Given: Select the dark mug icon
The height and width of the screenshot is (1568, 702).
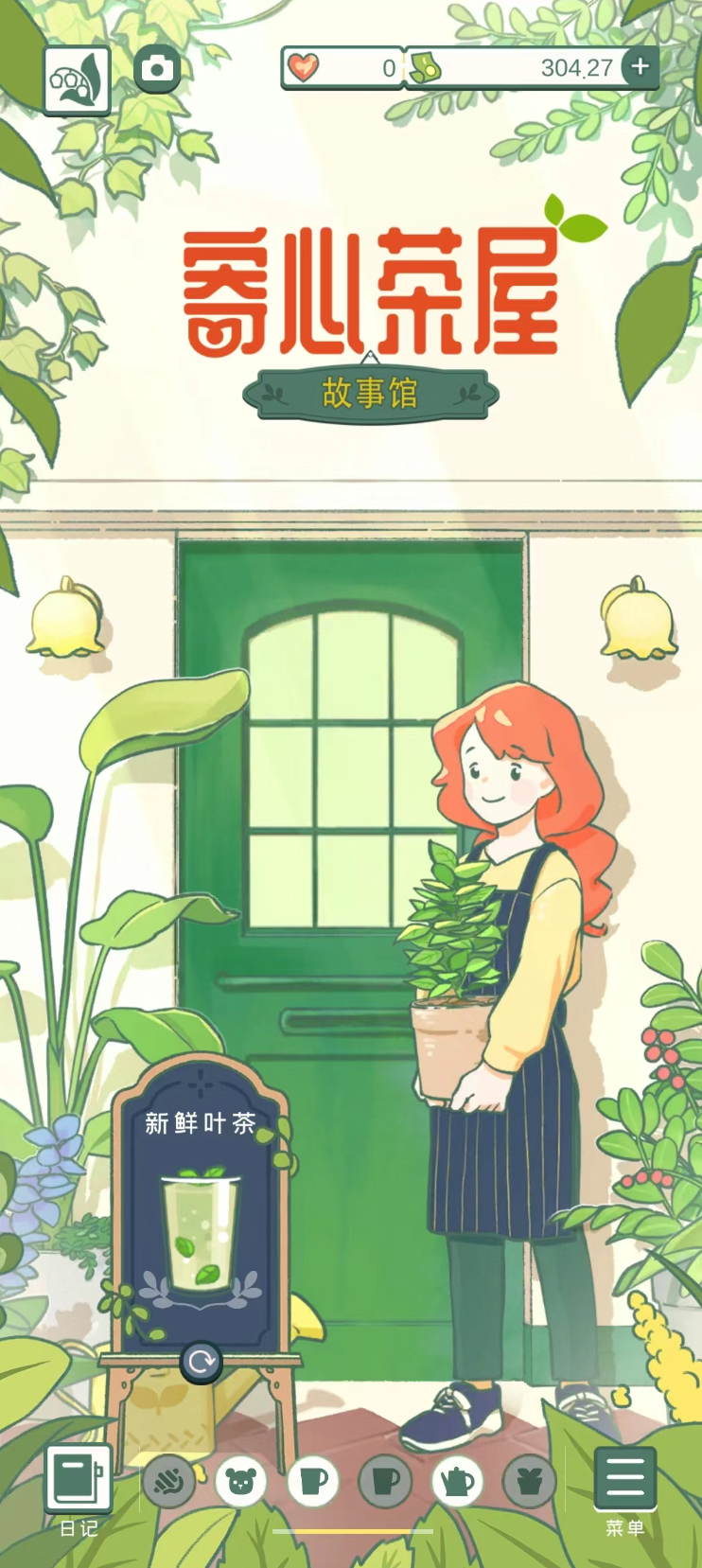Looking at the screenshot, I should pyautogui.click(x=385, y=1481).
